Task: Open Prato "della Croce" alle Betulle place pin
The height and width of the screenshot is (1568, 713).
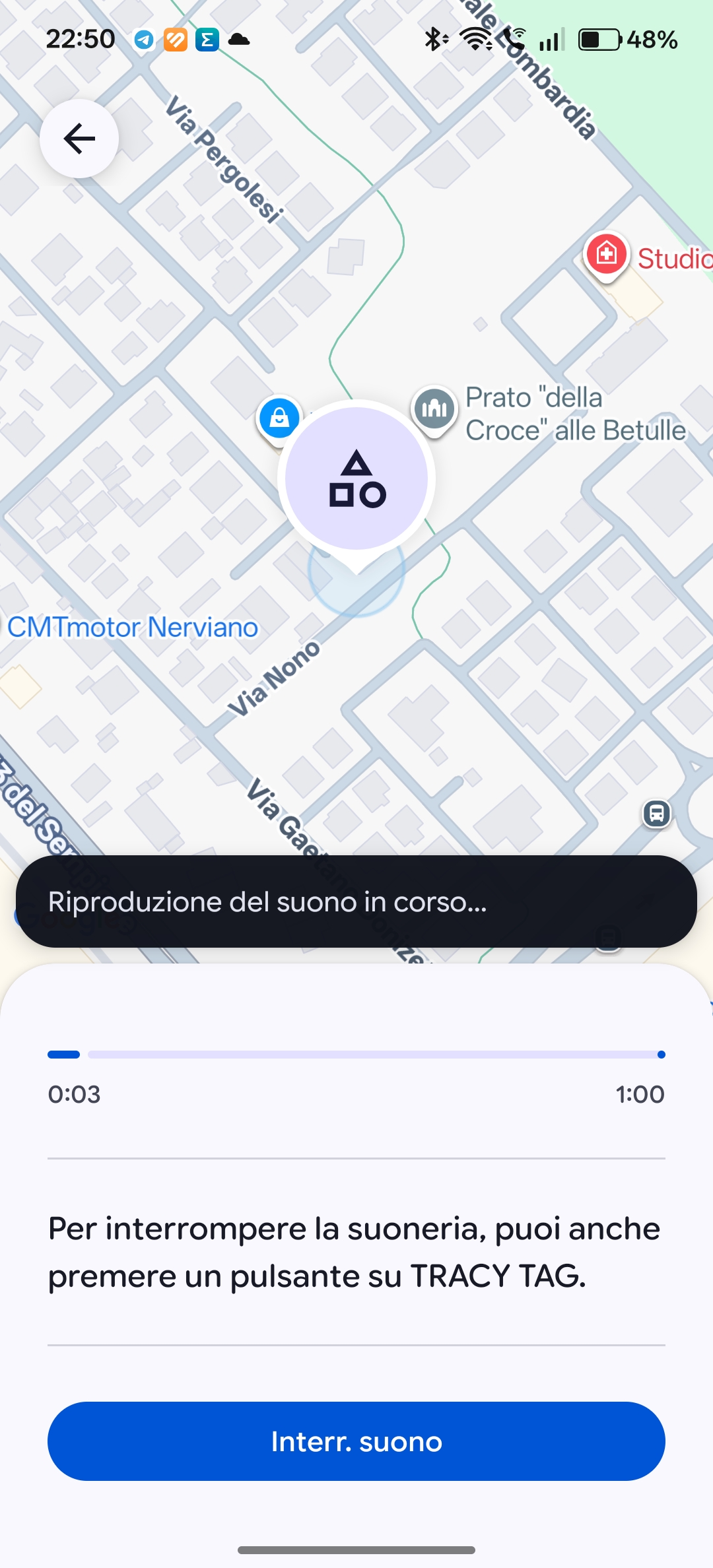Action: [x=434, y=409]
